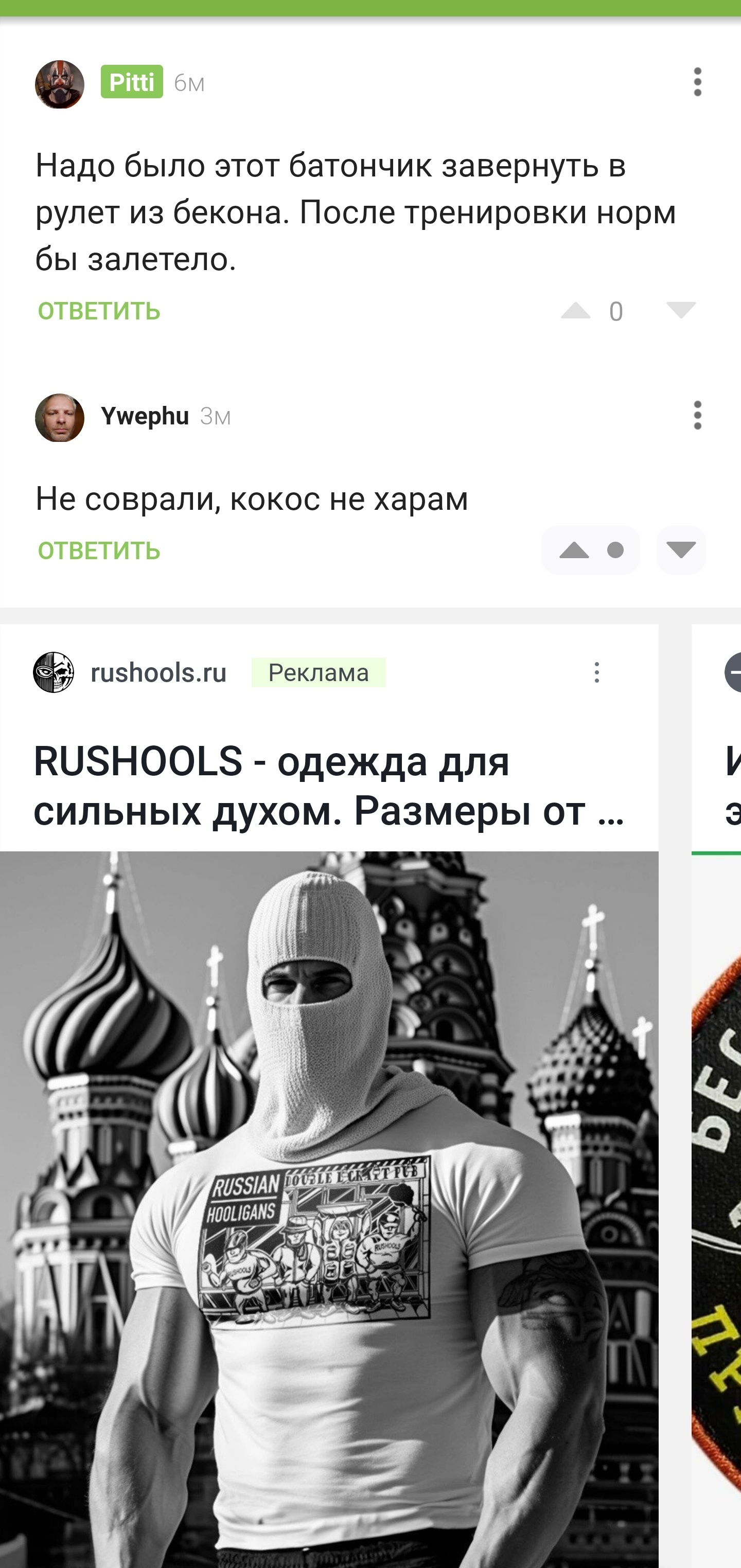Viewport: 741px width, 1568px height.
Task: Open Ywephu's profile avatar
Action: (60, 418)
